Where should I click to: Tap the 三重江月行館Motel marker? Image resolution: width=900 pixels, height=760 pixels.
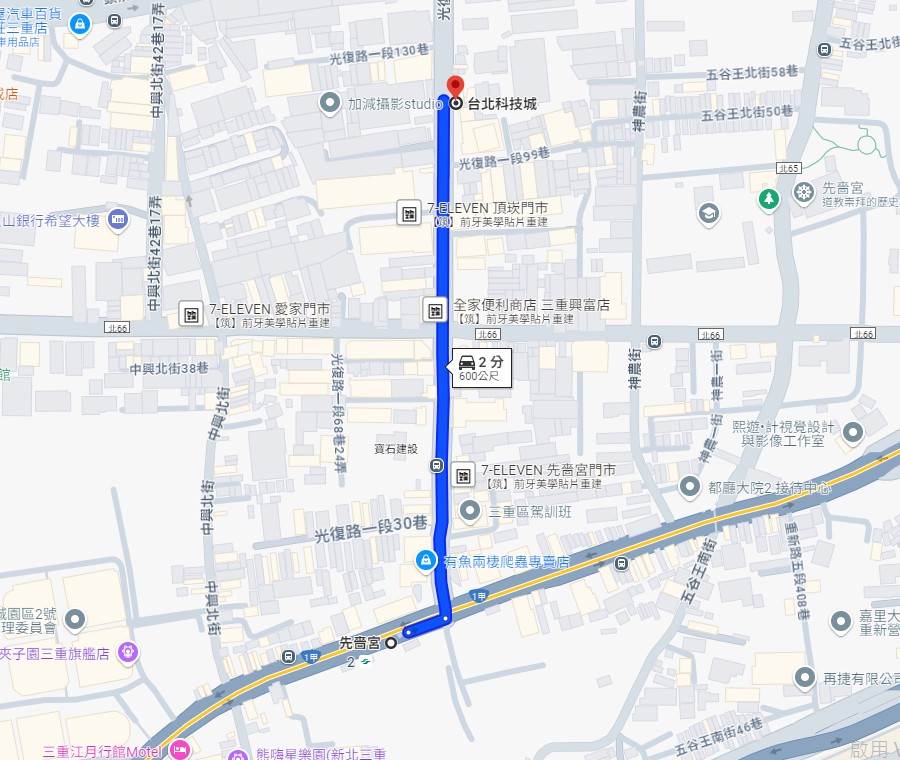click(x=179, y=750)
